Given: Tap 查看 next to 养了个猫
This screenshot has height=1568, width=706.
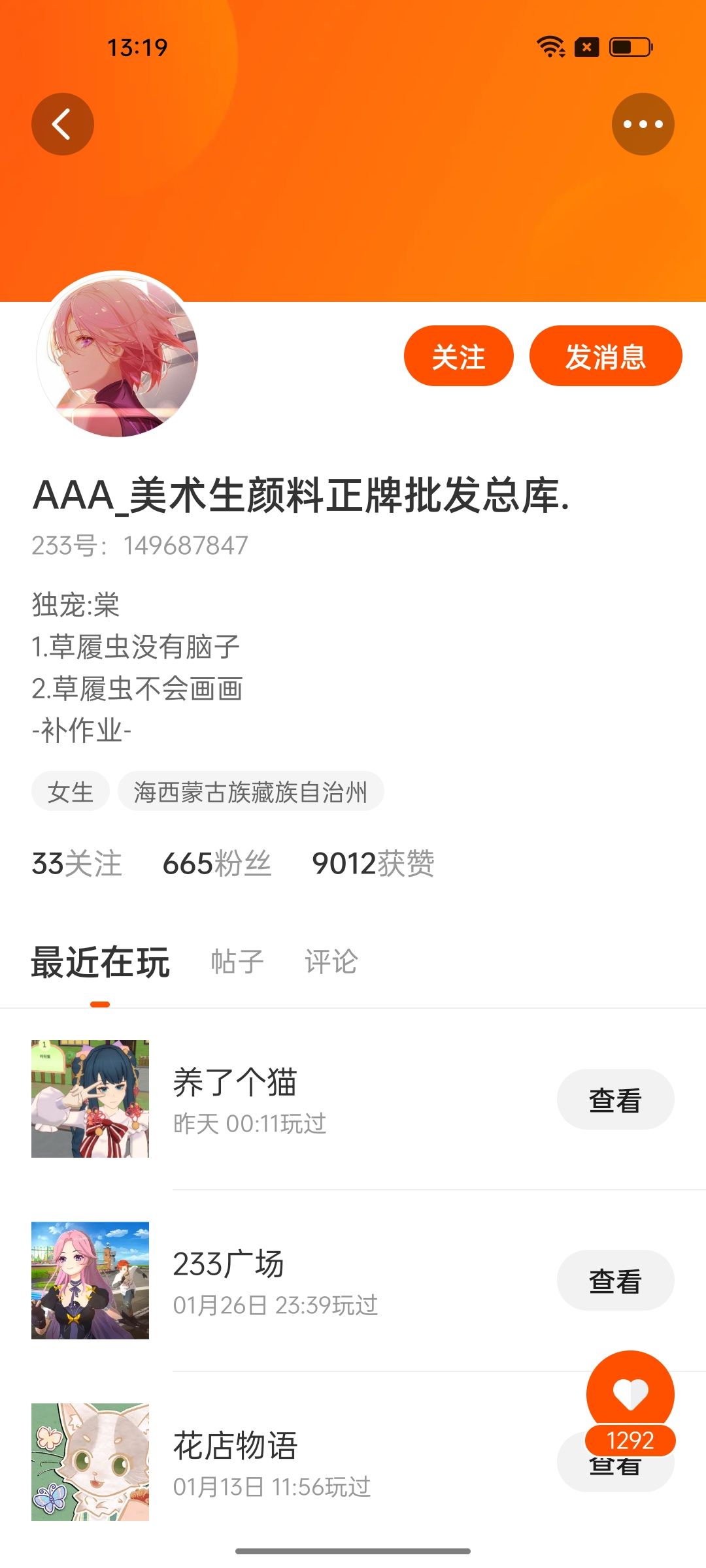Looking at the screenshot, I should pos(616,1100).
